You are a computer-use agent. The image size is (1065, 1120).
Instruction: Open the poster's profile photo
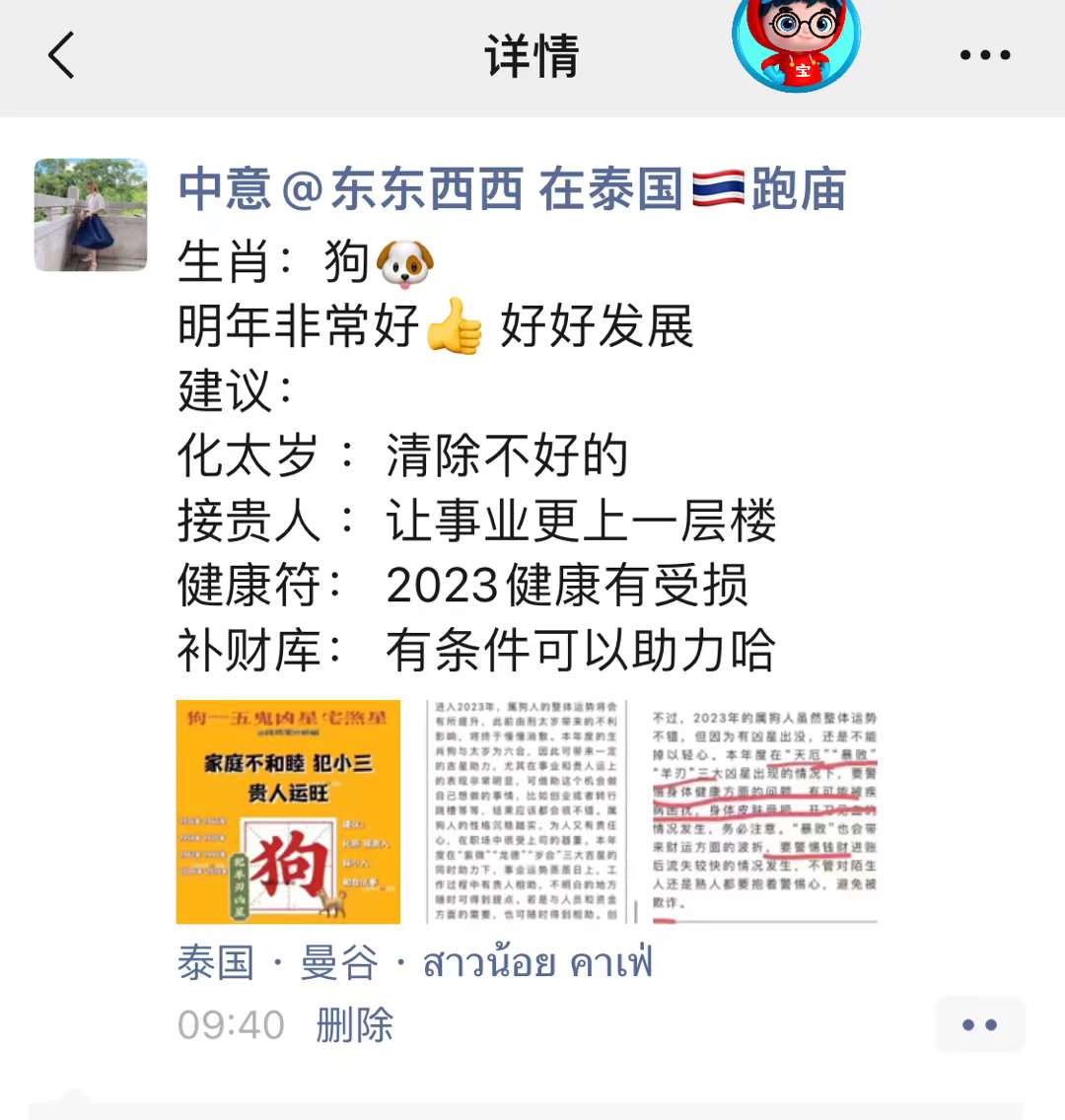(x=91, y=214)
